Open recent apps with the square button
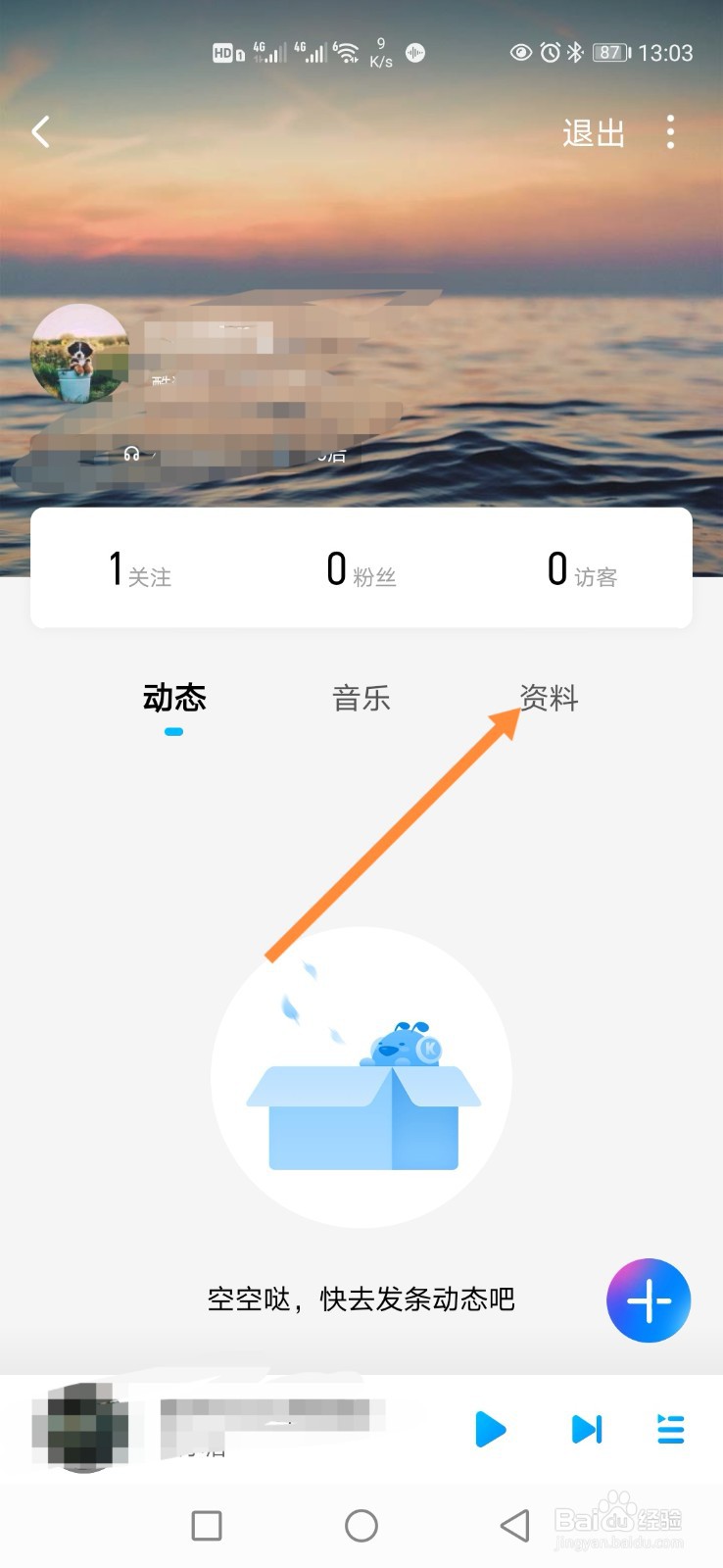 pos(205,1526)
